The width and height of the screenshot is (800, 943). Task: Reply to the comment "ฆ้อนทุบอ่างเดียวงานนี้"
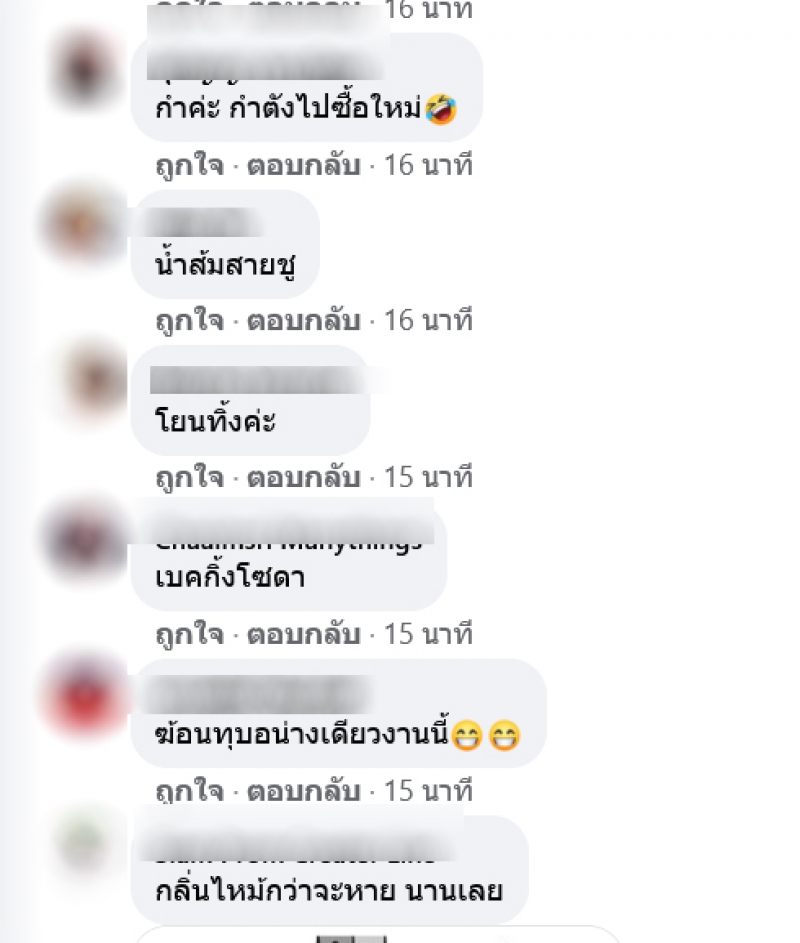[x=303, y=791]
